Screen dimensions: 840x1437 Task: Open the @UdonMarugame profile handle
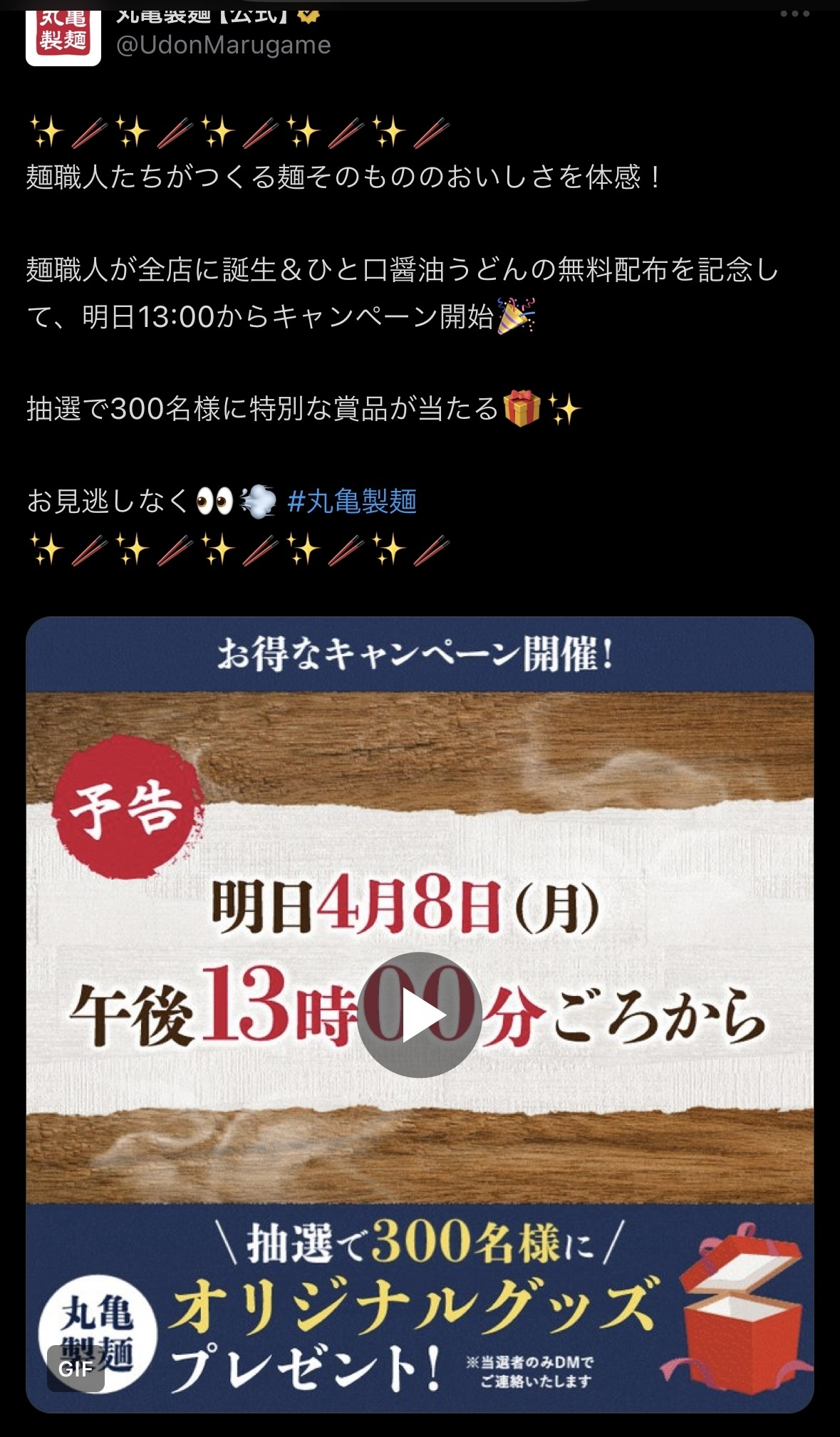click(223, 46)
